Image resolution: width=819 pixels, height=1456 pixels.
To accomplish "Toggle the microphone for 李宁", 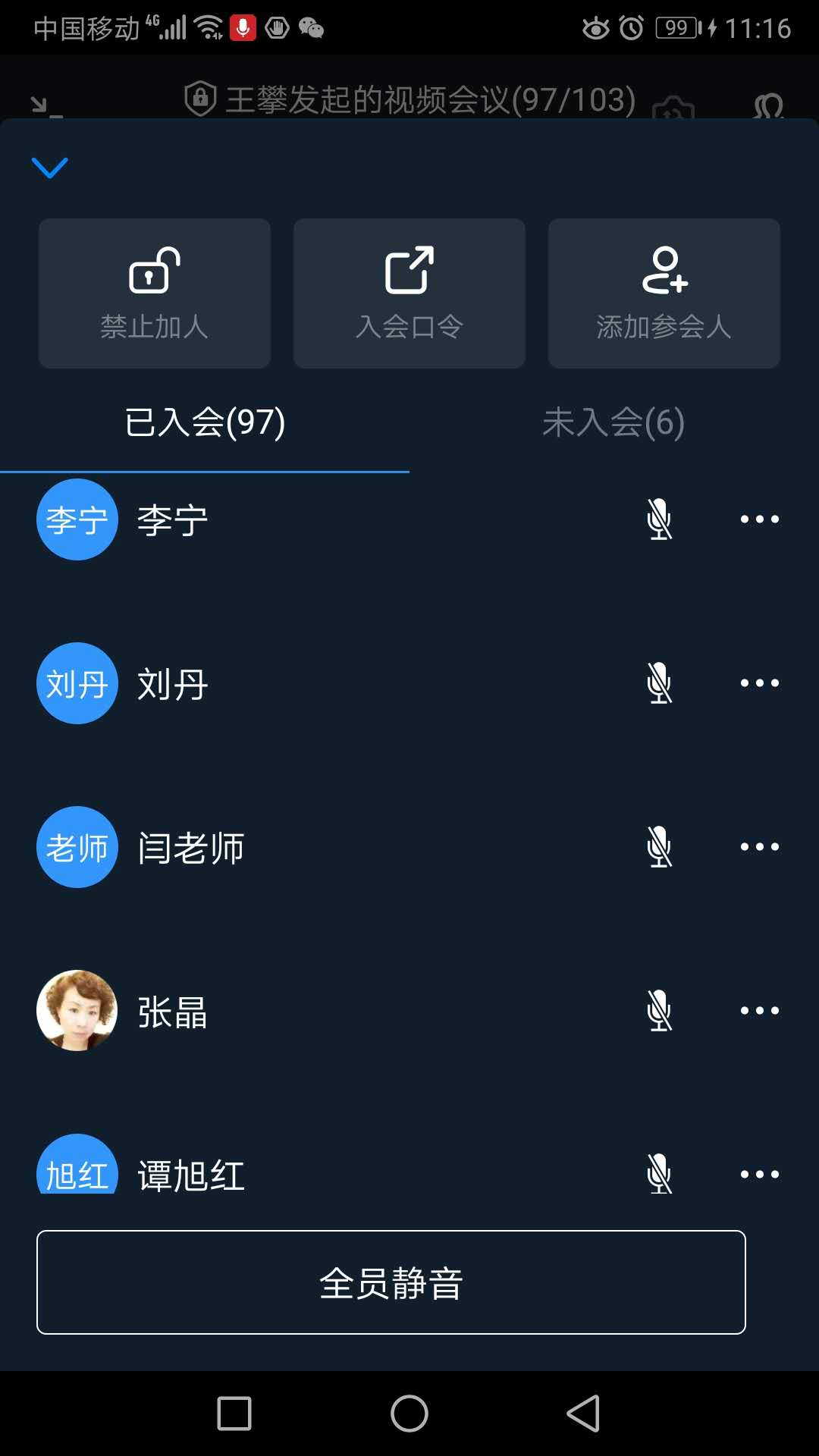I will click(659, 519).
